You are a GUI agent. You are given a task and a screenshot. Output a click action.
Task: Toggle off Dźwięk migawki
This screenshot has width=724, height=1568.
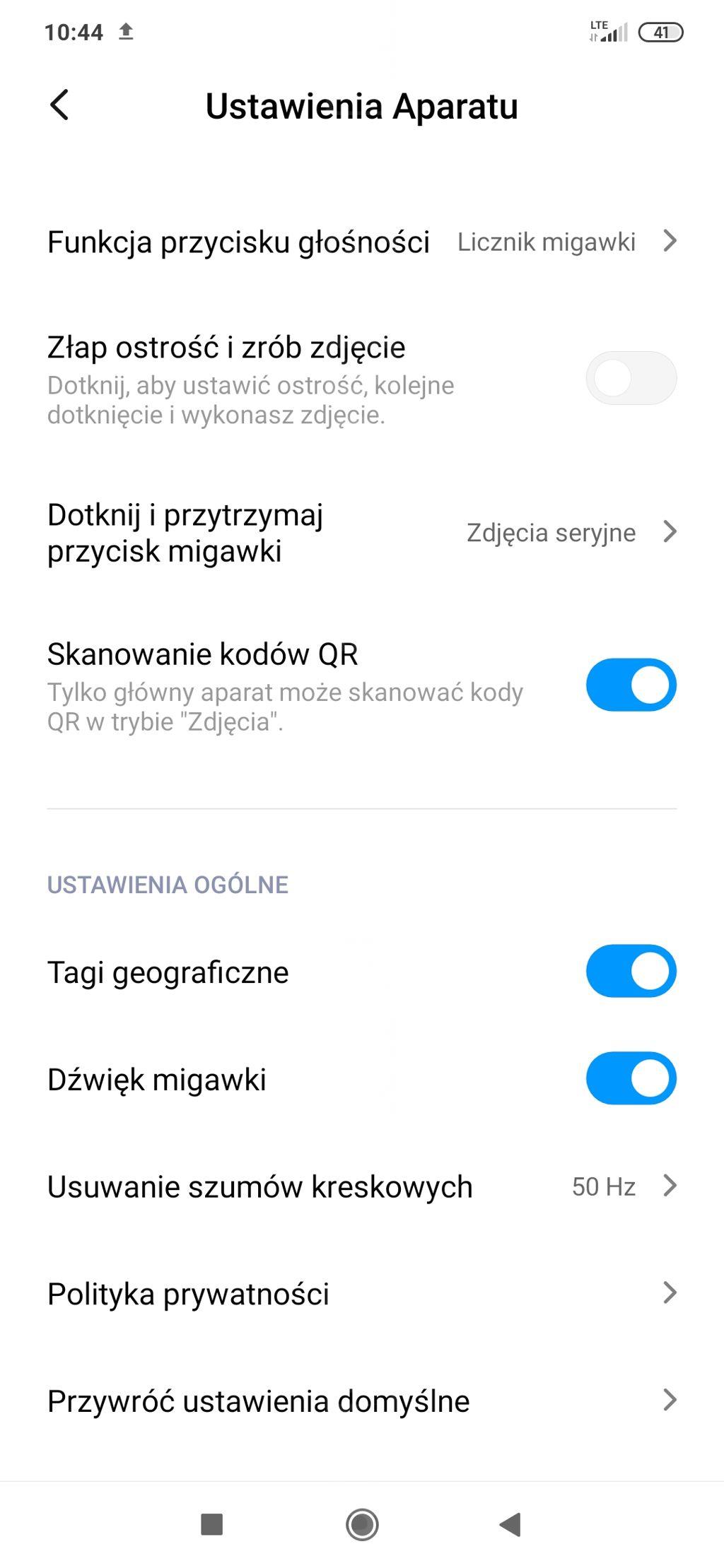(x=631, y=1078)
